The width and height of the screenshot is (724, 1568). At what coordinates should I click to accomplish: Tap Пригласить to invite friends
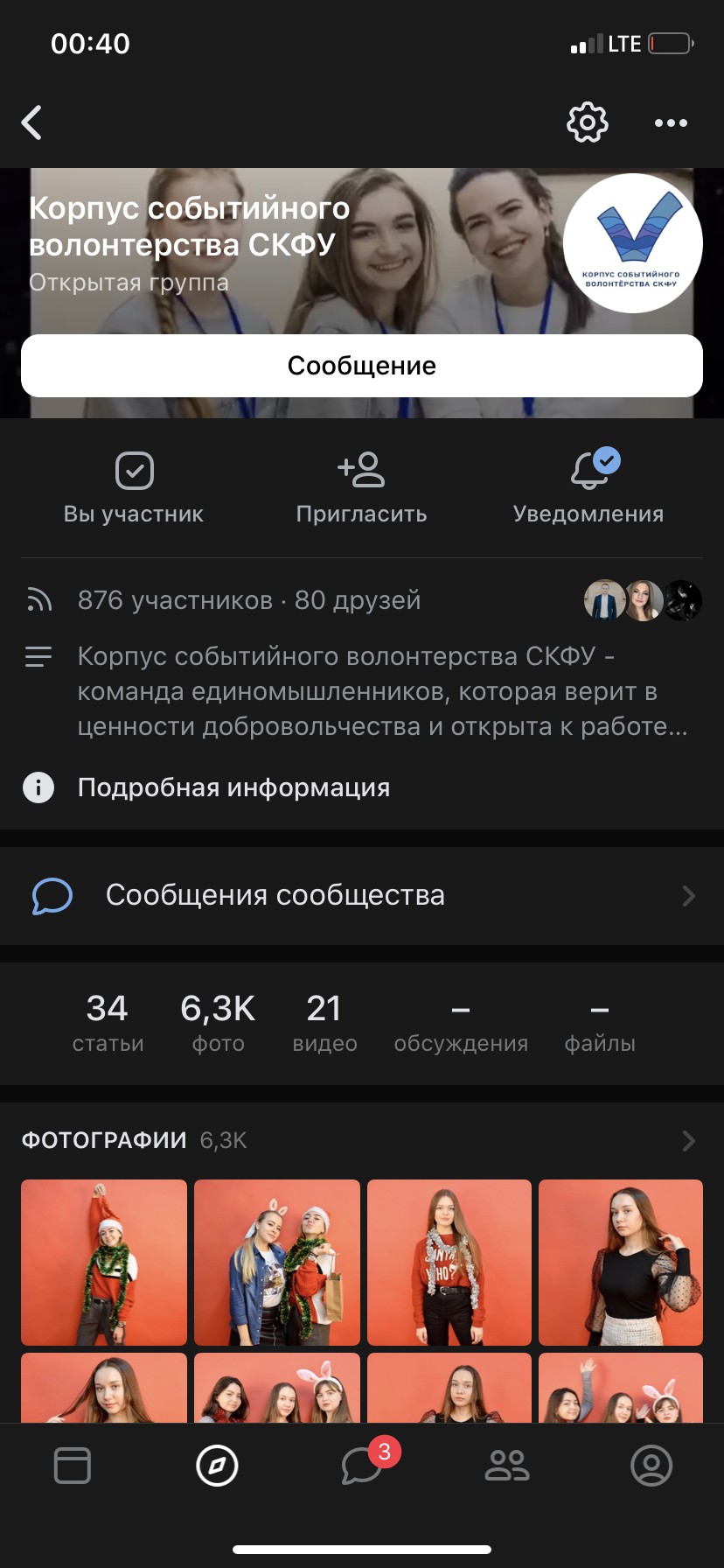point(361,488)
